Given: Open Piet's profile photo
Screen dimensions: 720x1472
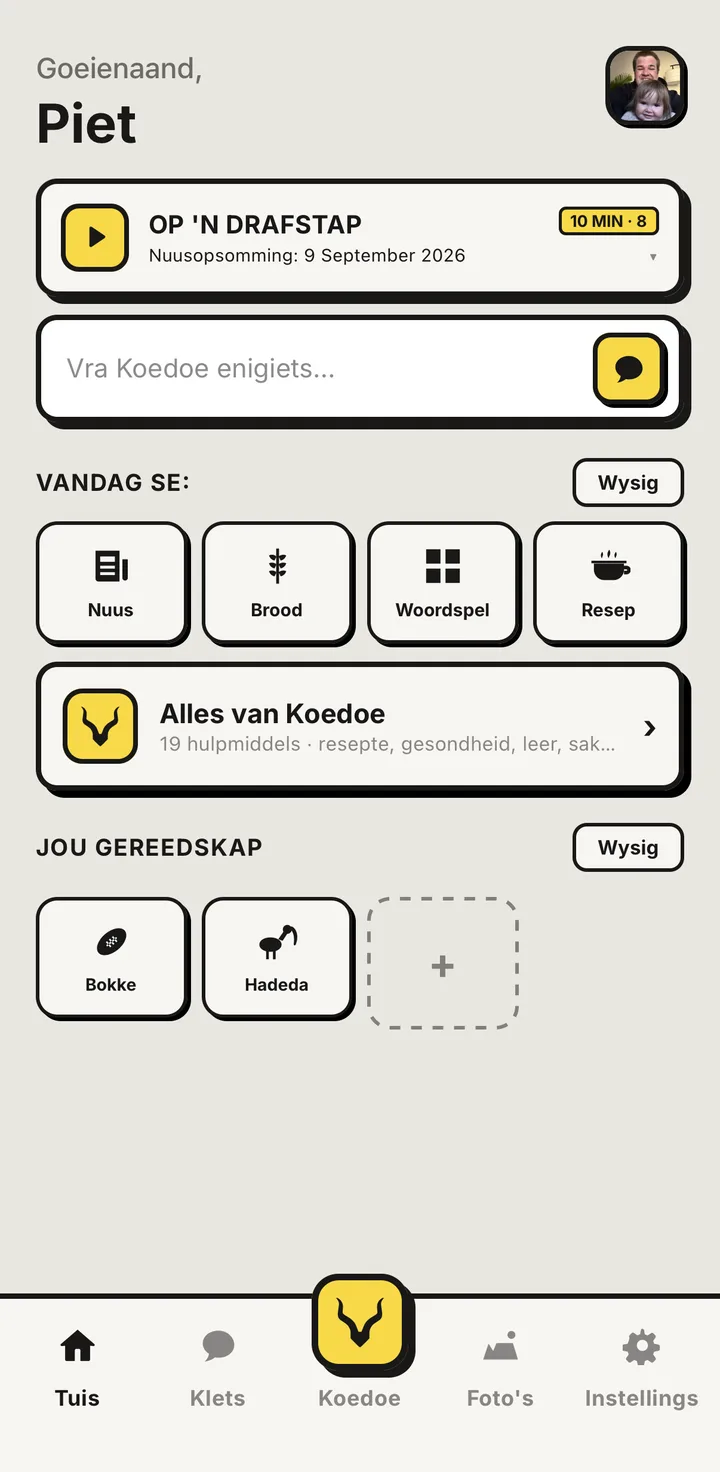Looking at the screenshot, I should (646, 87).
